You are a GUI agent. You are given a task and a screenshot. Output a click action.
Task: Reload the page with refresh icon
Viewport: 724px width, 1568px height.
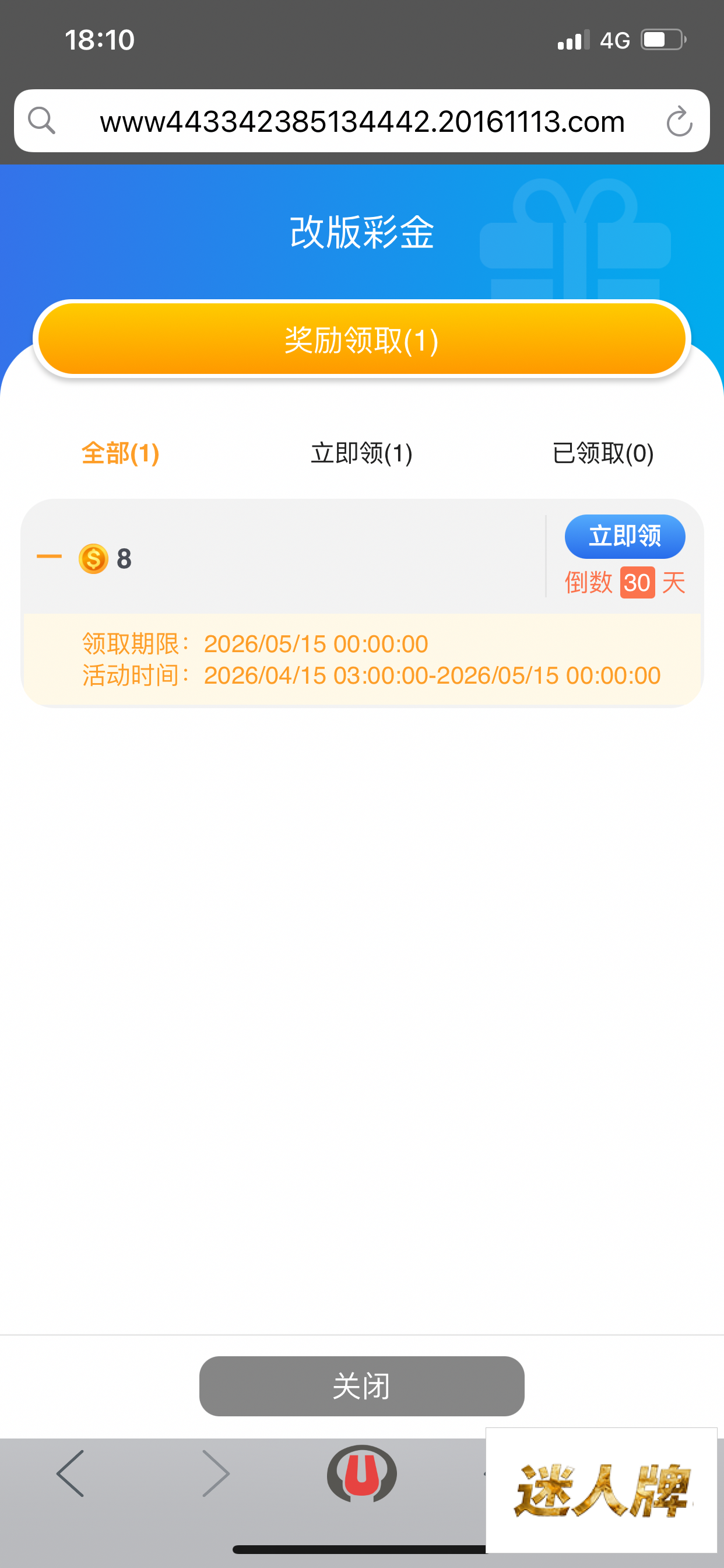[679, 122]
